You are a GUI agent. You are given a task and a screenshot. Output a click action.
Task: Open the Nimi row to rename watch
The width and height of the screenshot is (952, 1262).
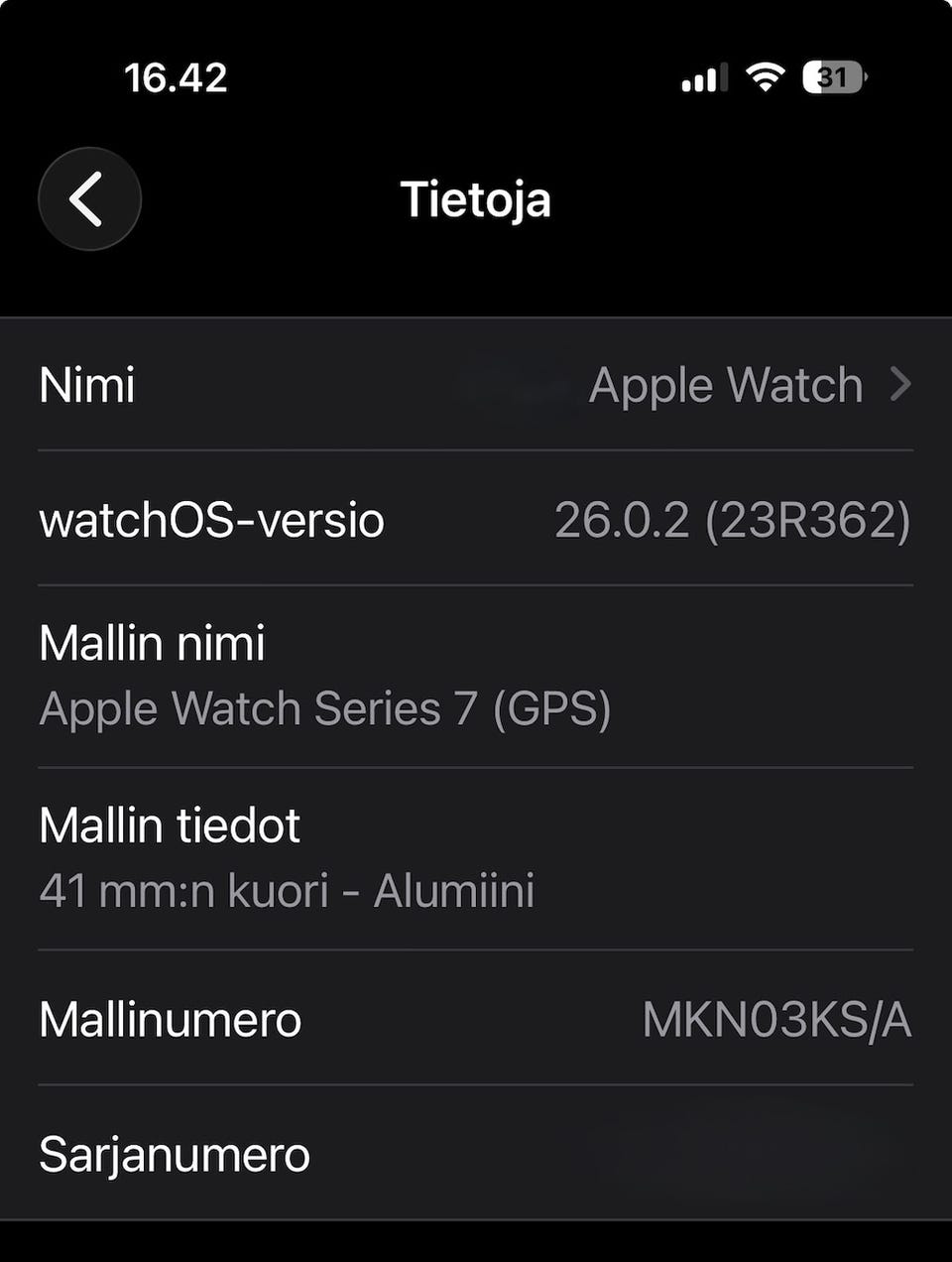476,385
